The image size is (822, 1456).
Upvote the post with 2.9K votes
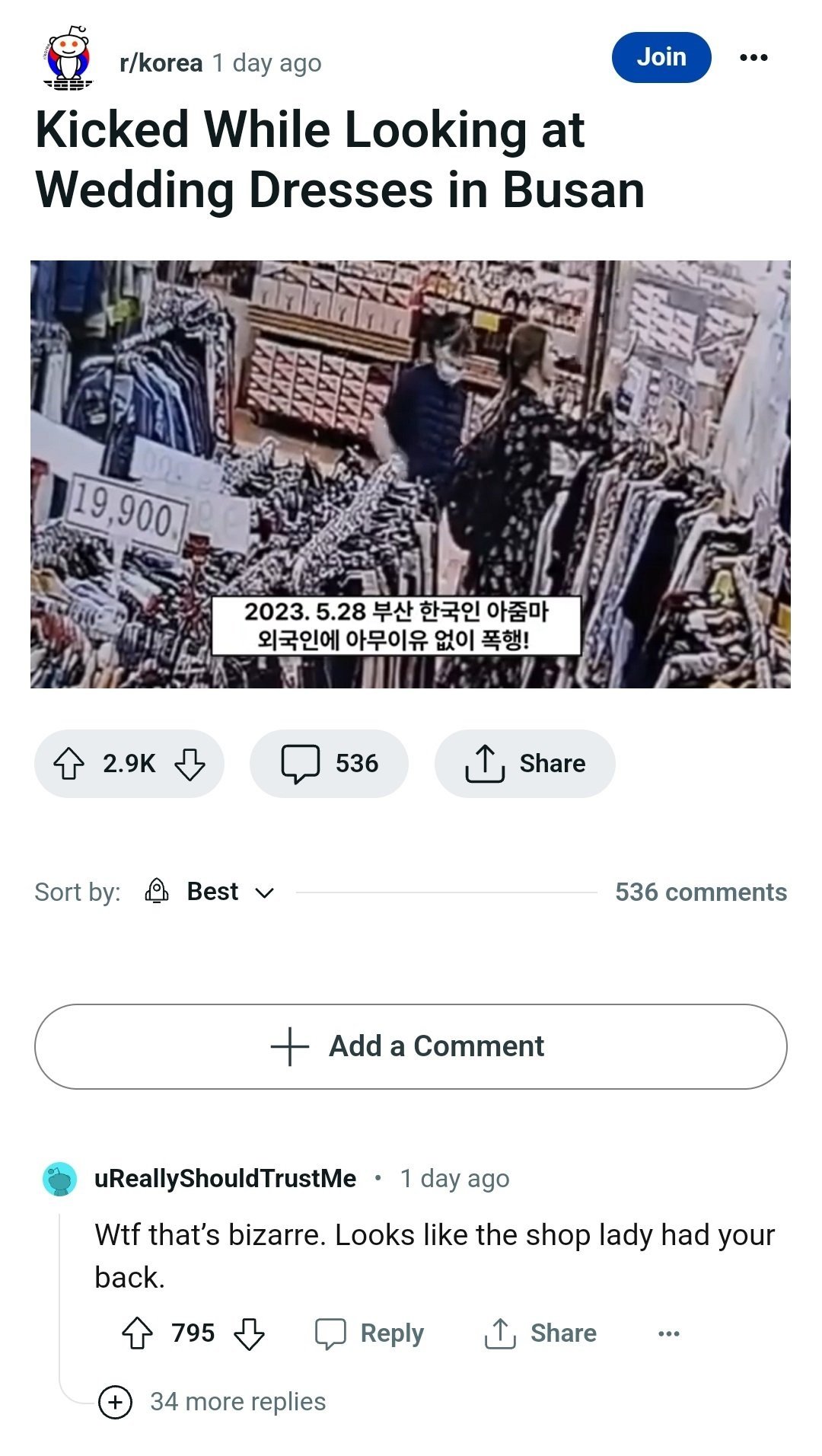tap(69, 763)
